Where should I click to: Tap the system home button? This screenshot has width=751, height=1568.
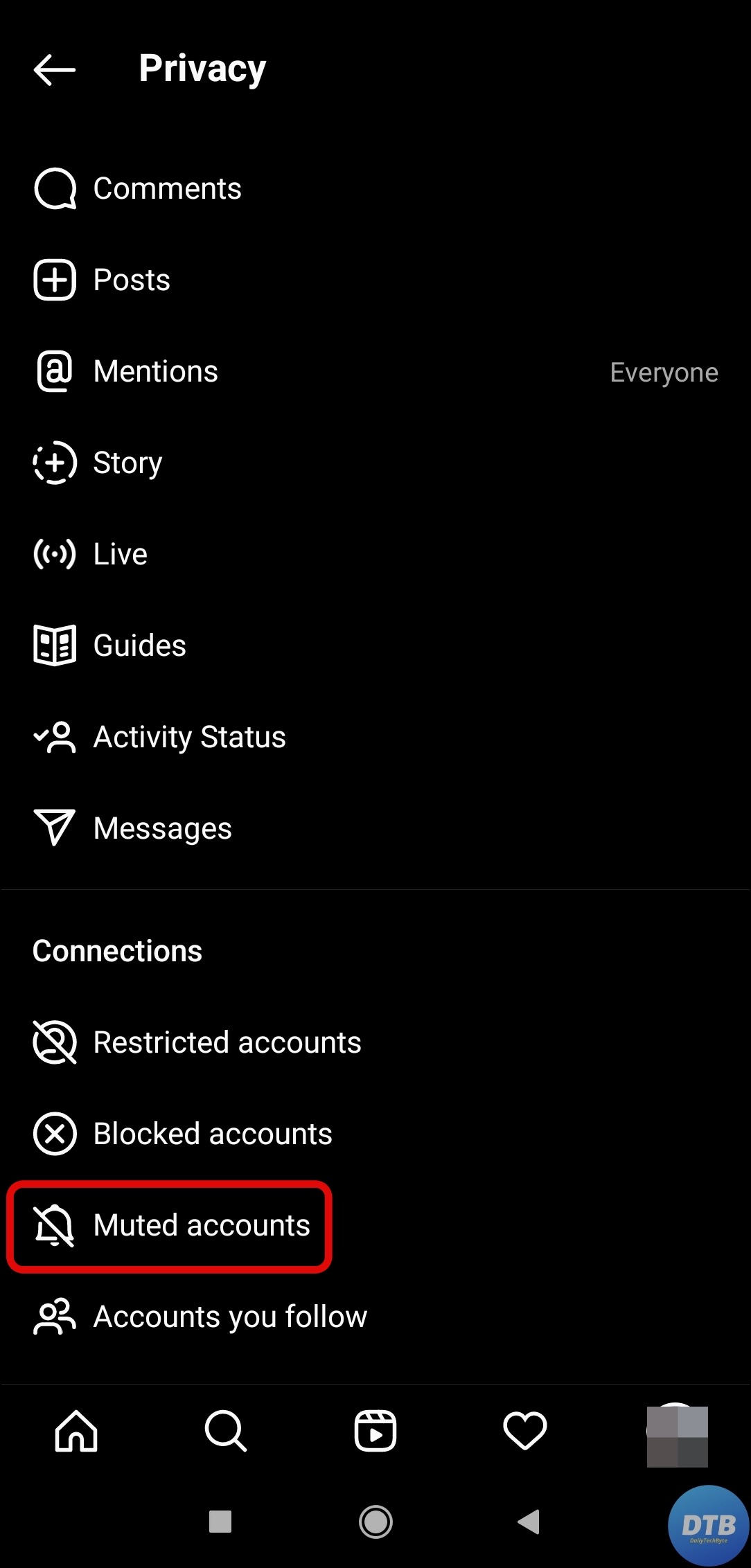[x=375, y=1522]
